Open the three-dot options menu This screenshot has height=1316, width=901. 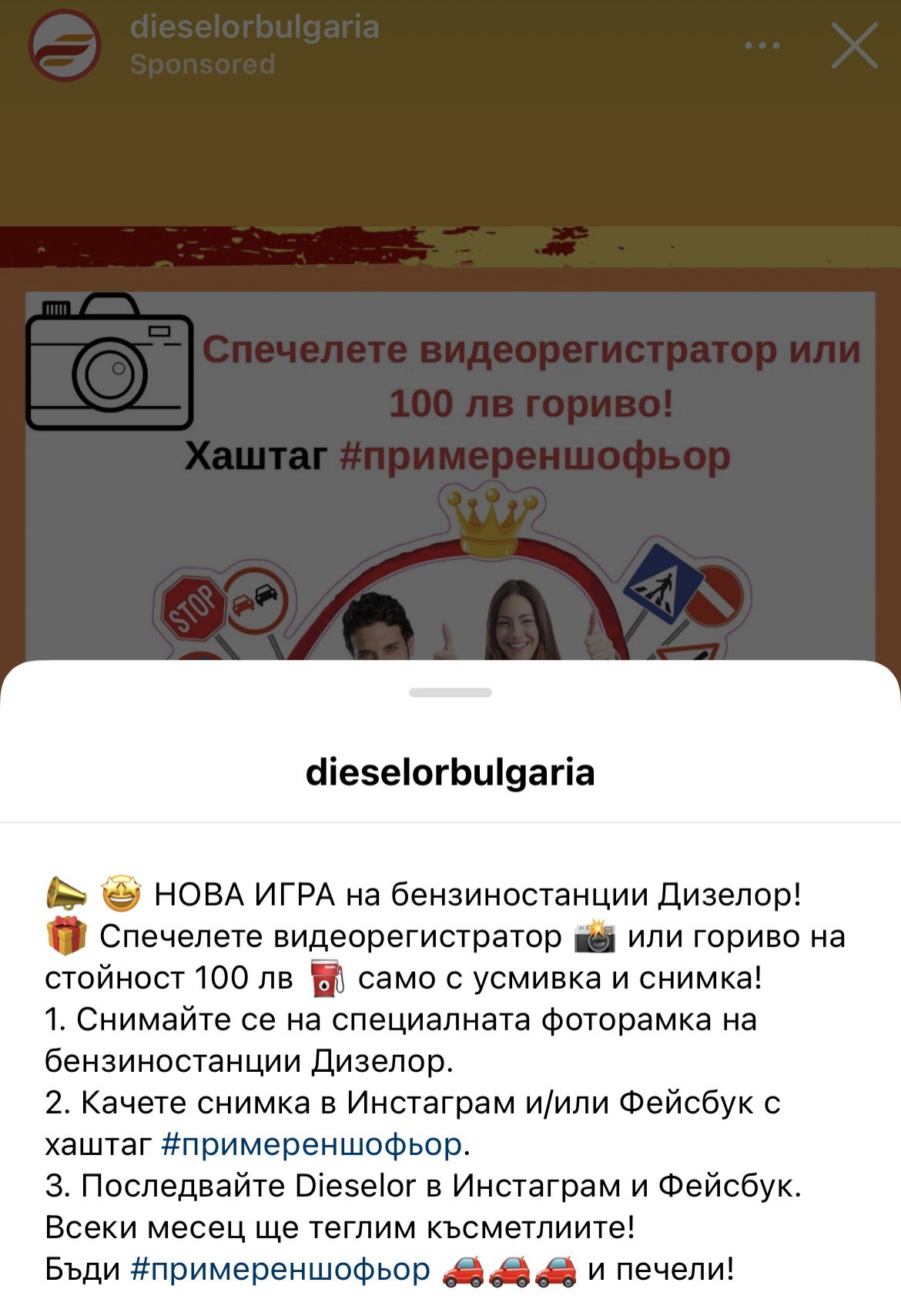click(762, 45)
